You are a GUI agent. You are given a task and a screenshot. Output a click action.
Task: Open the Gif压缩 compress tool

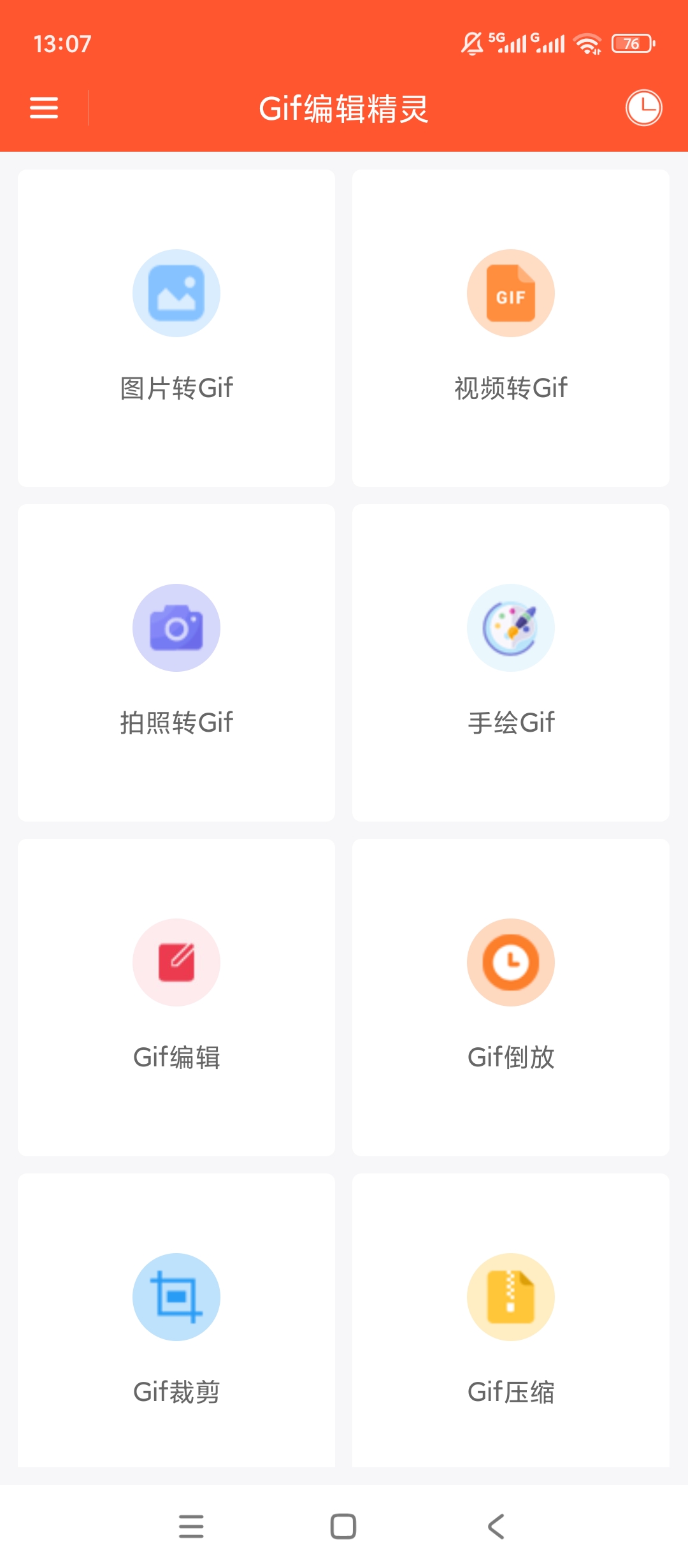pos(511,1321)
